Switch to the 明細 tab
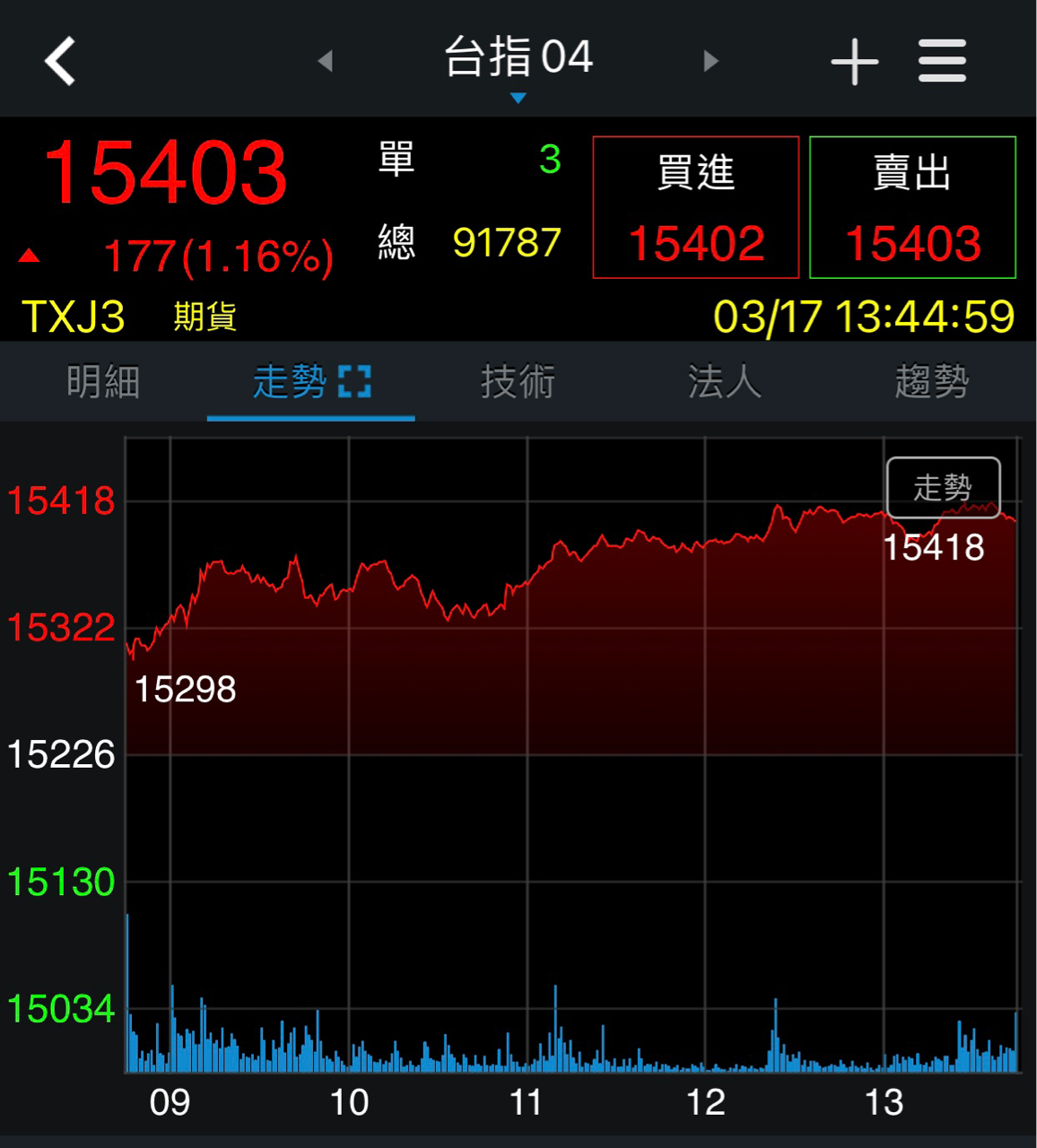Screen dimensions: 1037x1148 [103, 379]
